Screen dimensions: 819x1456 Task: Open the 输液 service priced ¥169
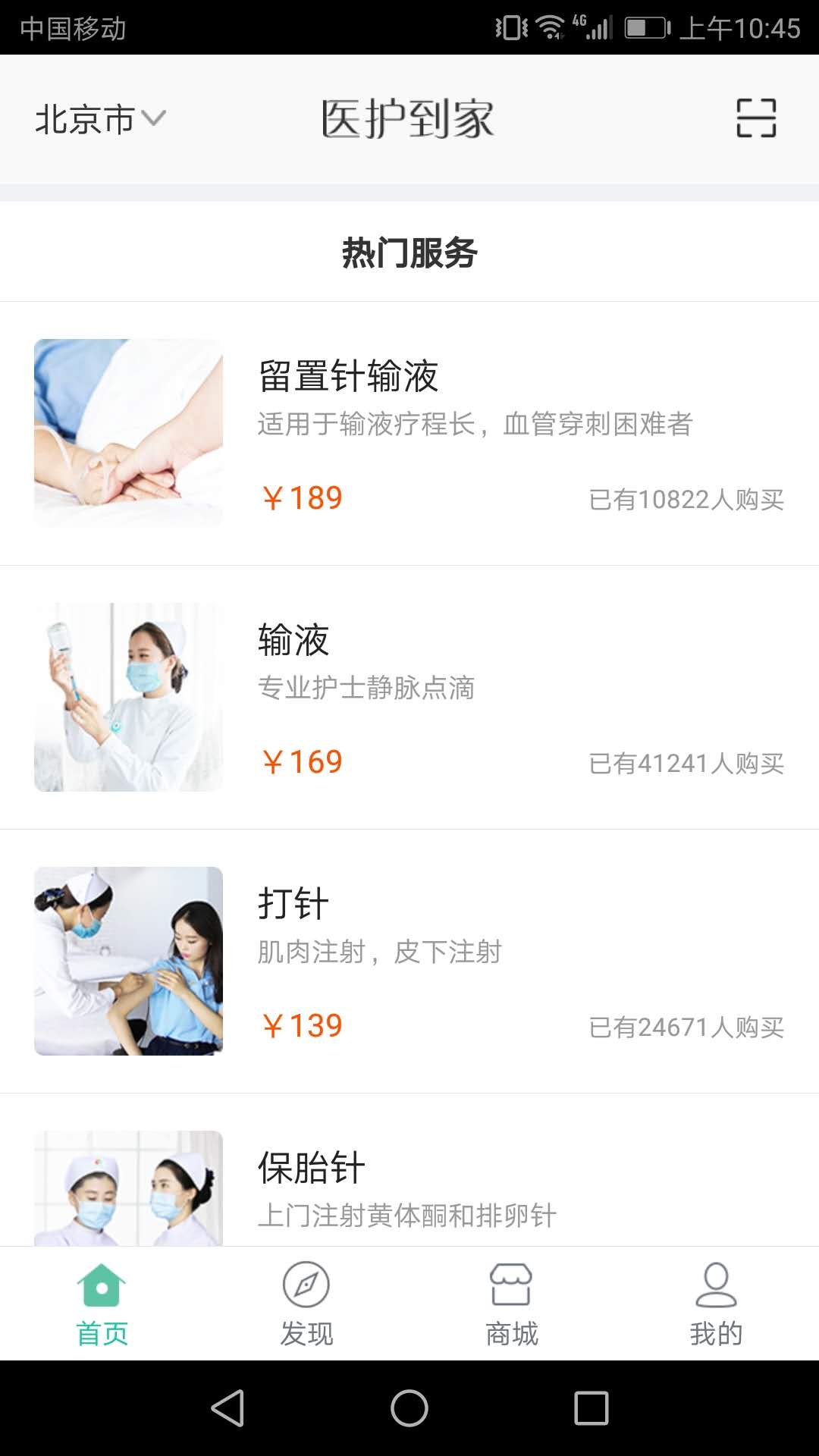[x=409, y=697]
